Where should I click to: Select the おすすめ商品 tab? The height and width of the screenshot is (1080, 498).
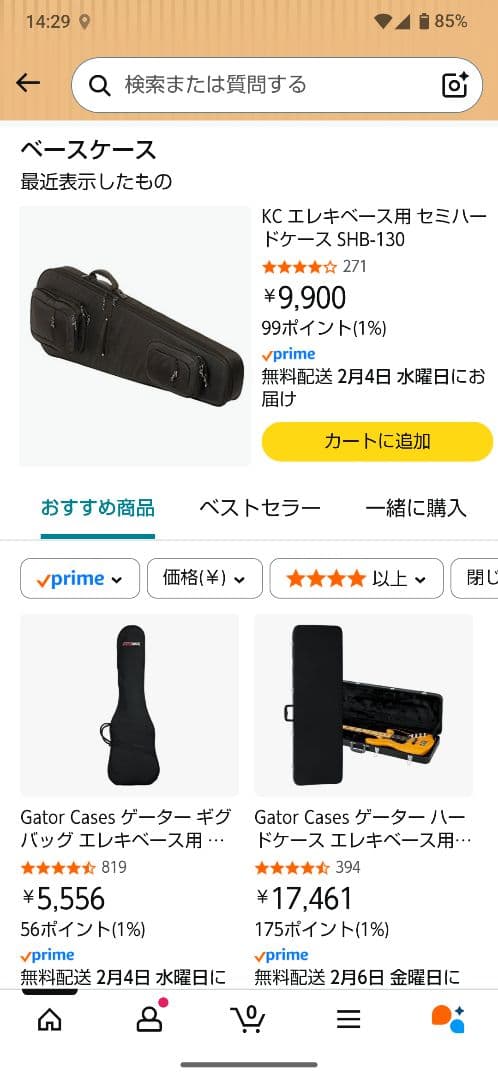tap(98, 508)
